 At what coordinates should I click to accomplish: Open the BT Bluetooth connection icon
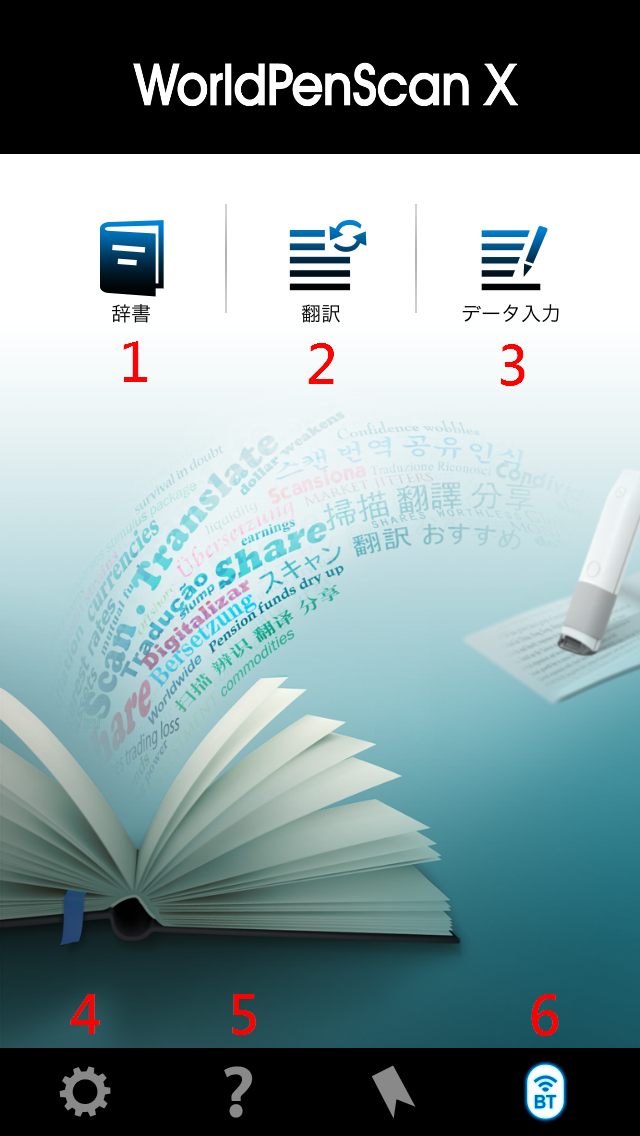(545, 1091)
